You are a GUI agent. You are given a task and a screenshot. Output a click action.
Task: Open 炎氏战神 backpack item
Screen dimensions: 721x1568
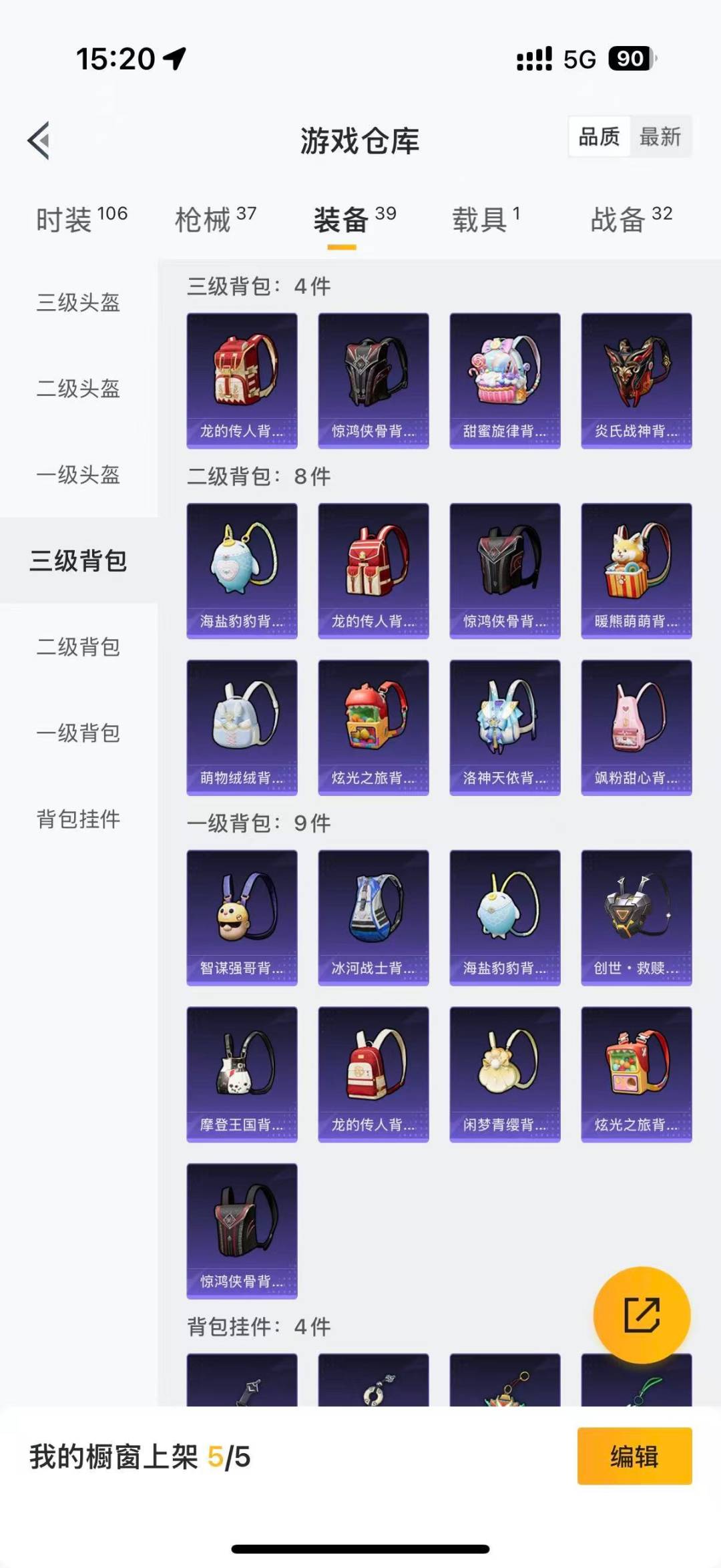636,380
